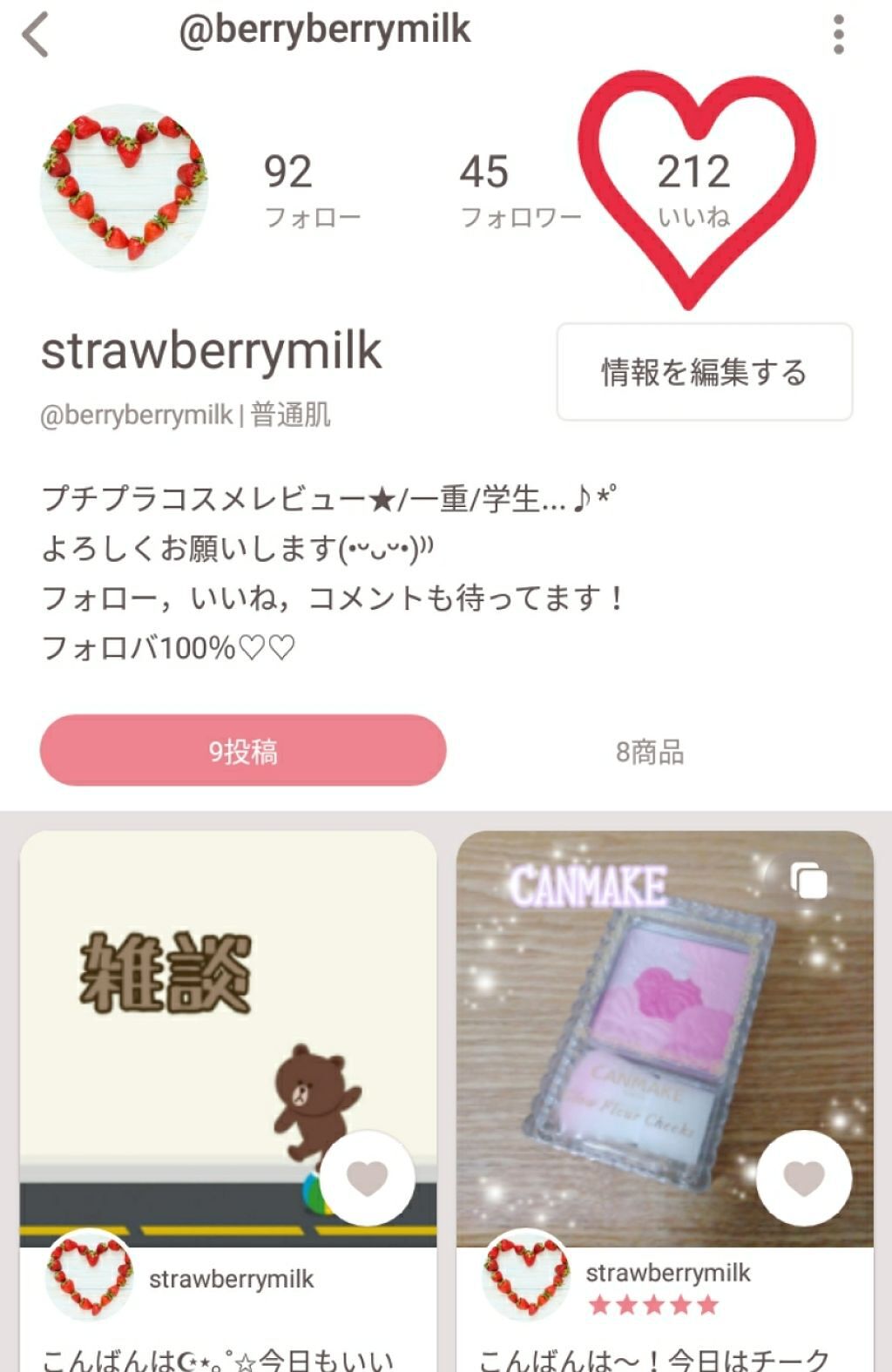Tap the heart icon on the 雑談 post

pyautogui.click(x=367, y=1176)
